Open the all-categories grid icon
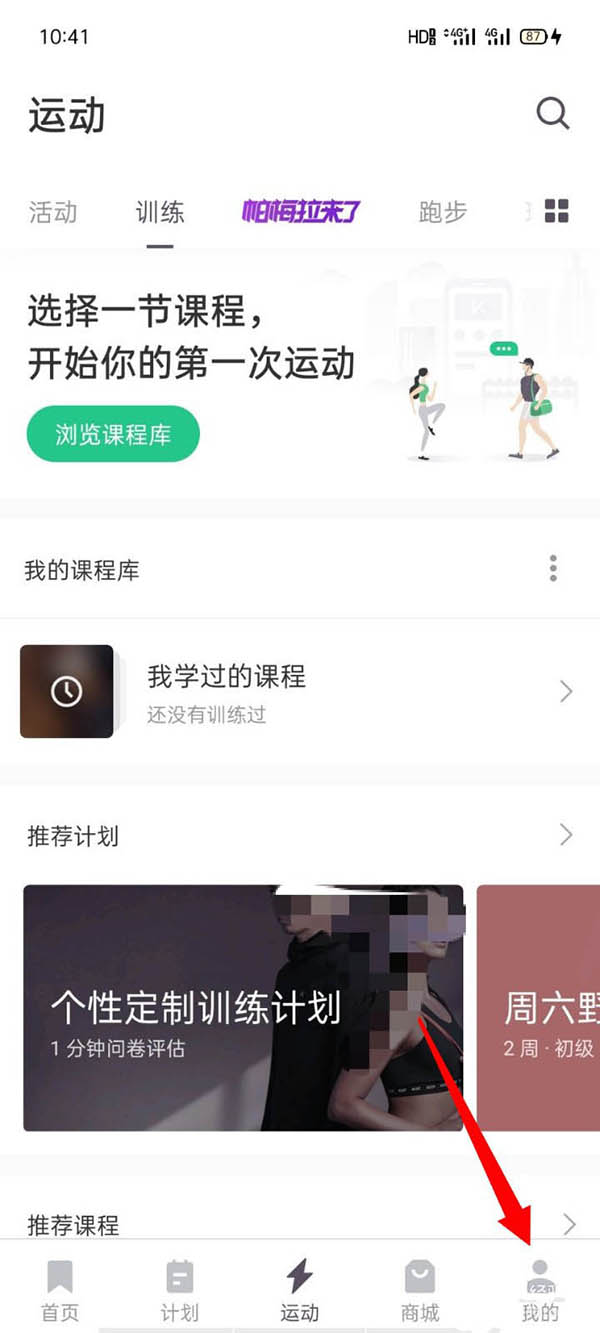The height and width of the screenshot is (1333, 600). click(x=556, y=211)
